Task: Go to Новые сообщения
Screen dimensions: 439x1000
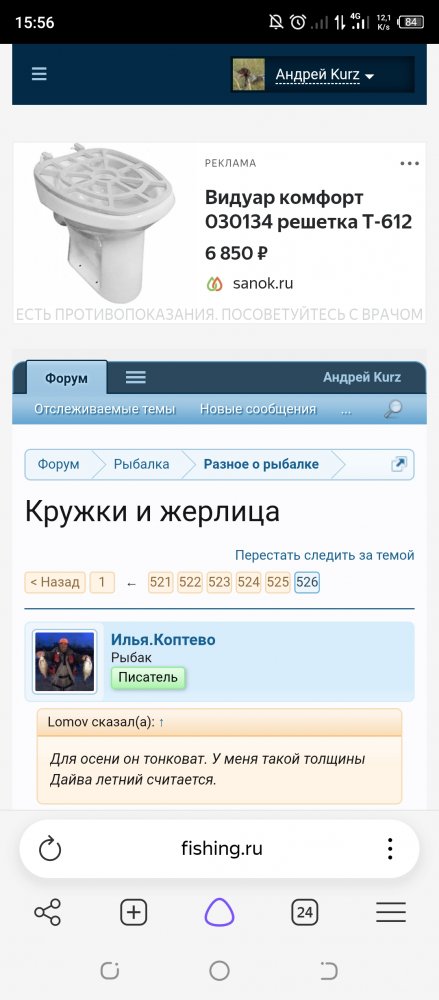Action: pos(258,409)
